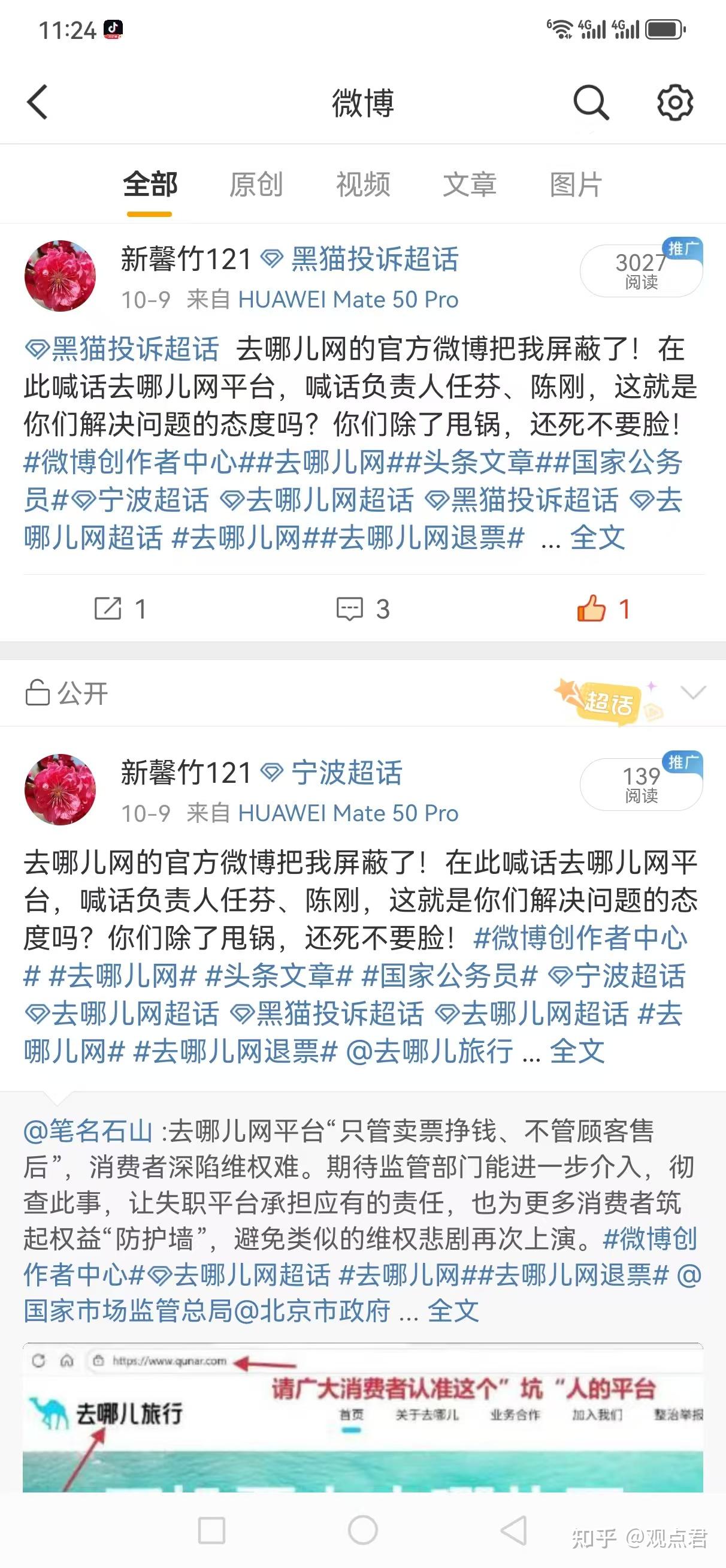This screenshot has width=726, height=1568.
Task: Open the search magnifier icon
Action: click(591, 102)
